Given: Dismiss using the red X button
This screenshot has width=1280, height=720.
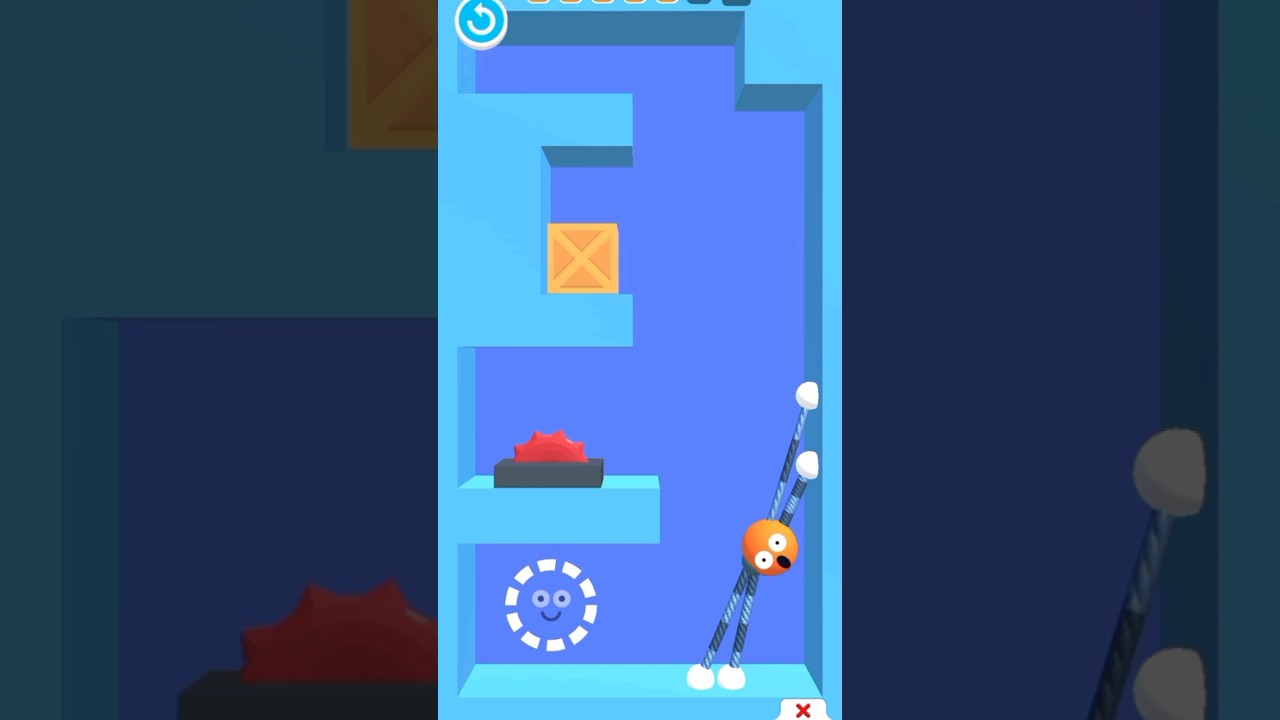Looking at the screenshot, I should (802, 710).
